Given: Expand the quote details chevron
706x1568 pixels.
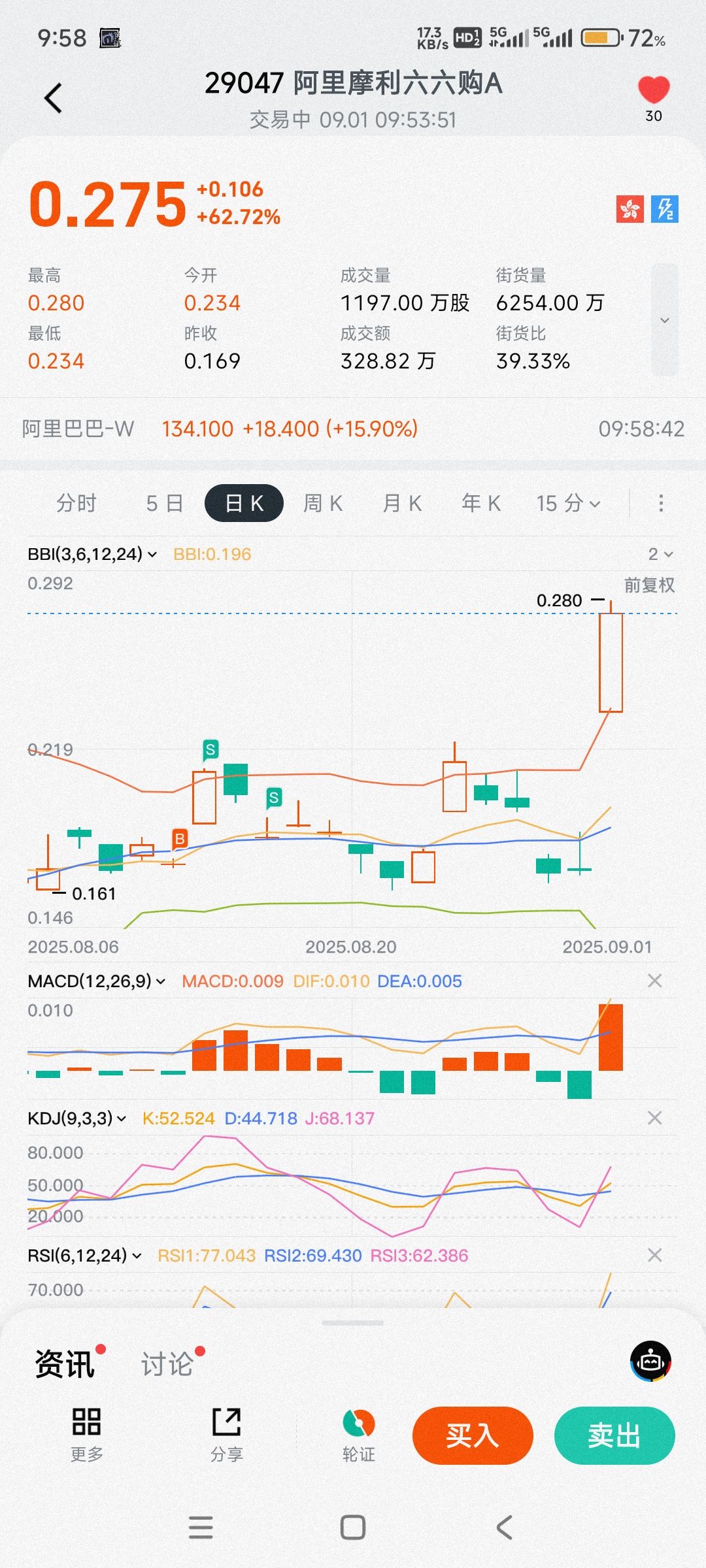Looking at the screenshot, I should tap(664, 320).
